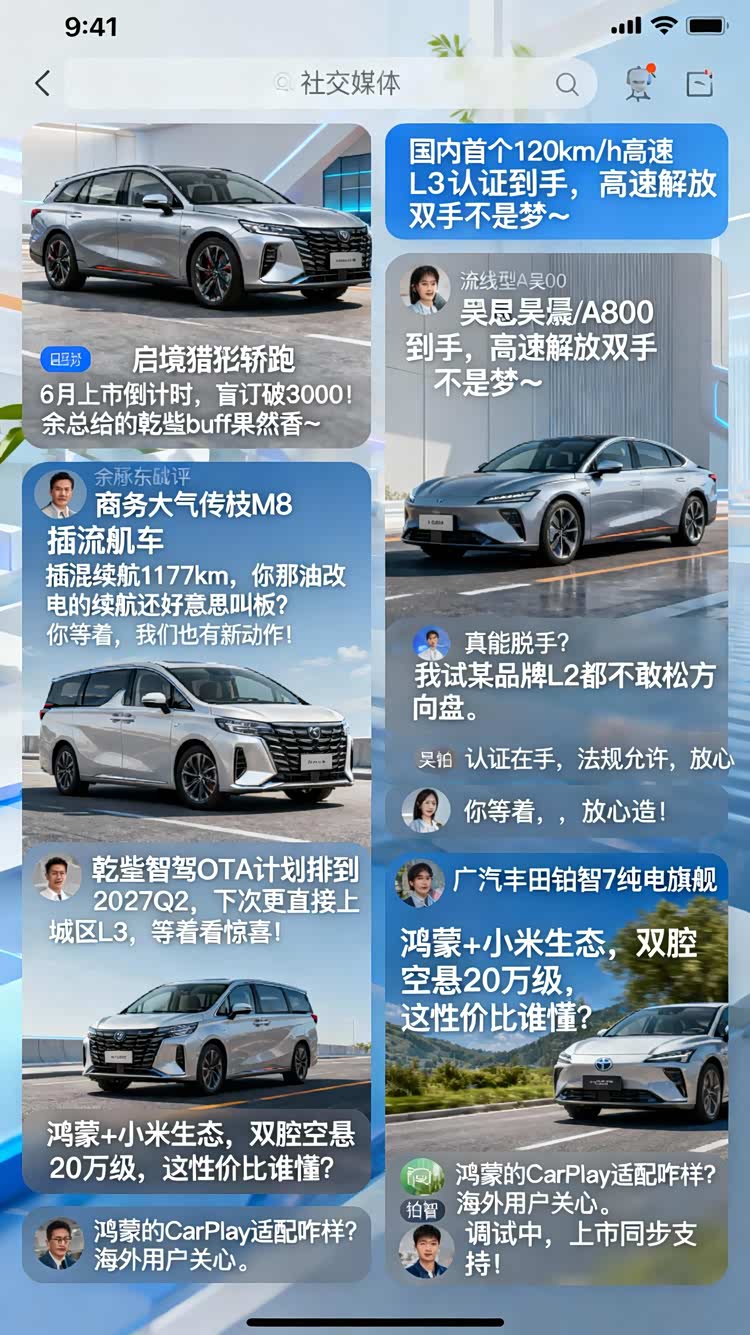The width and height of the screenshot is (750, 1335).
Task: Tap the magnifier icon in the search bar
Action: pos(567,84)
